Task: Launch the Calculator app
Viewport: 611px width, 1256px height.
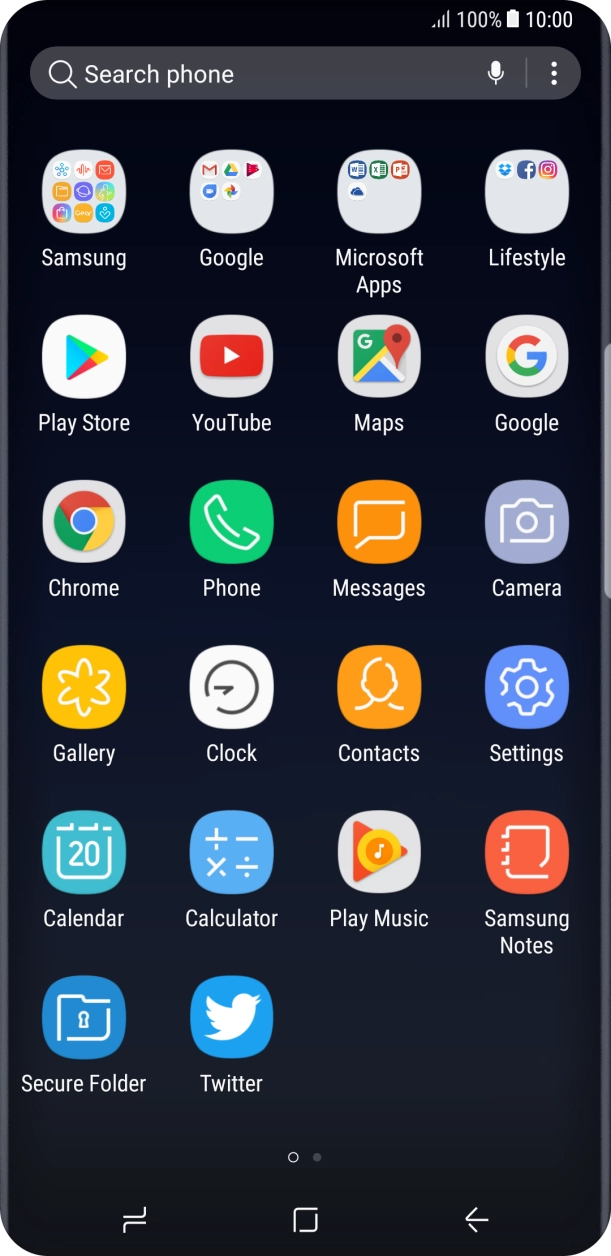Action: tap(232, 852)
